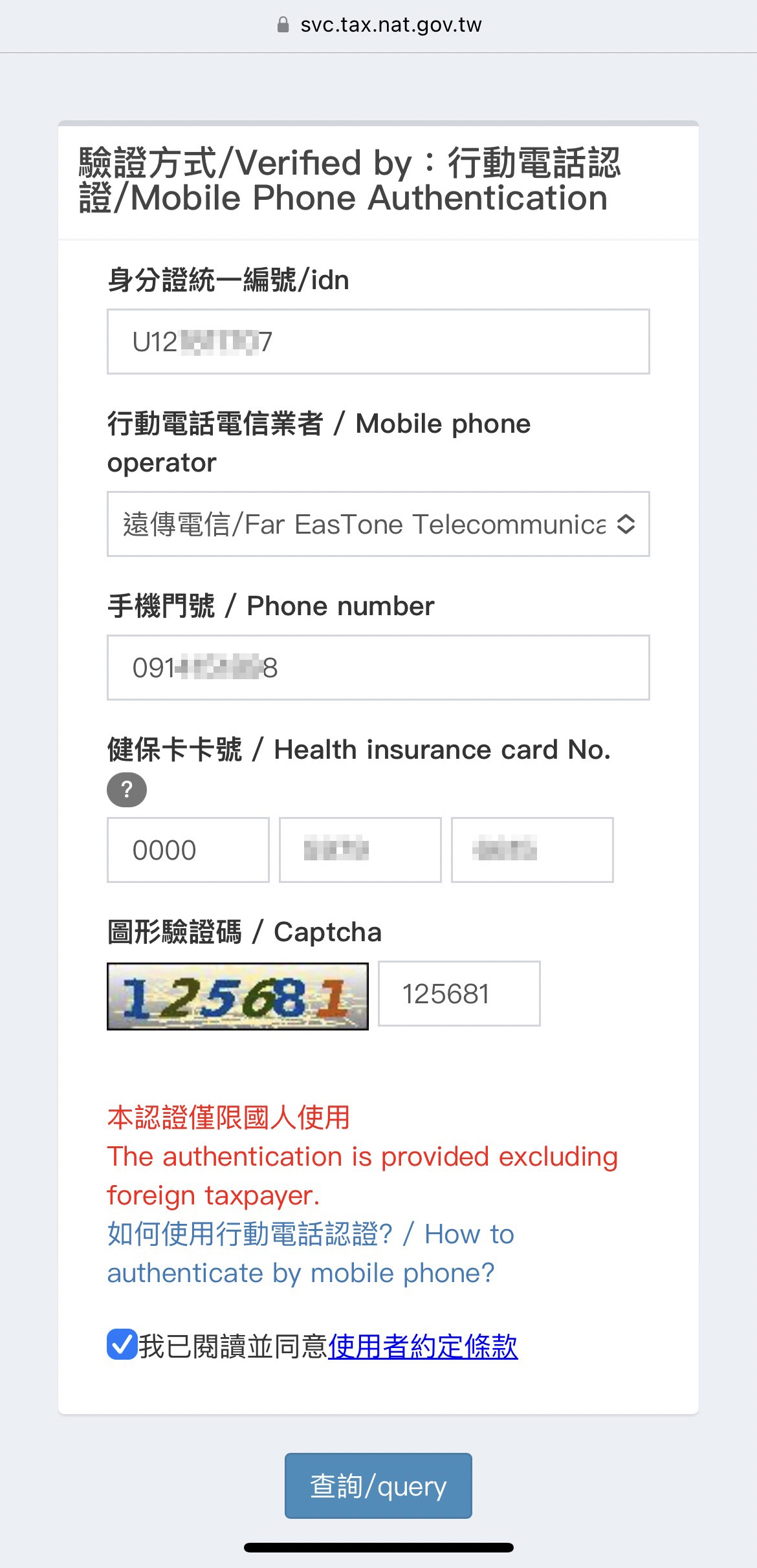This screenshot has height=1568, width=757.
Task: Edit the captcha field showing 125681
Action: [459, 994]
